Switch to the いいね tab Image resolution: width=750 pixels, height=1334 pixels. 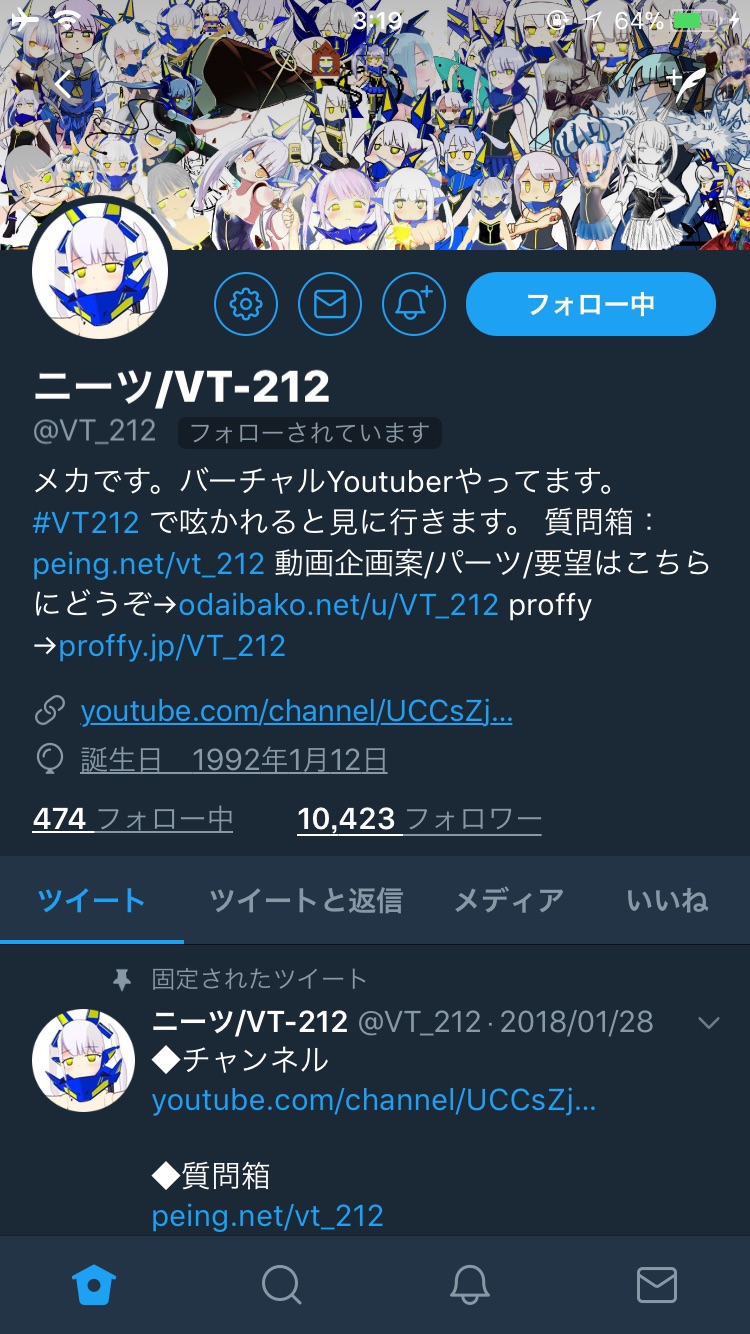(x=667, y=900)
